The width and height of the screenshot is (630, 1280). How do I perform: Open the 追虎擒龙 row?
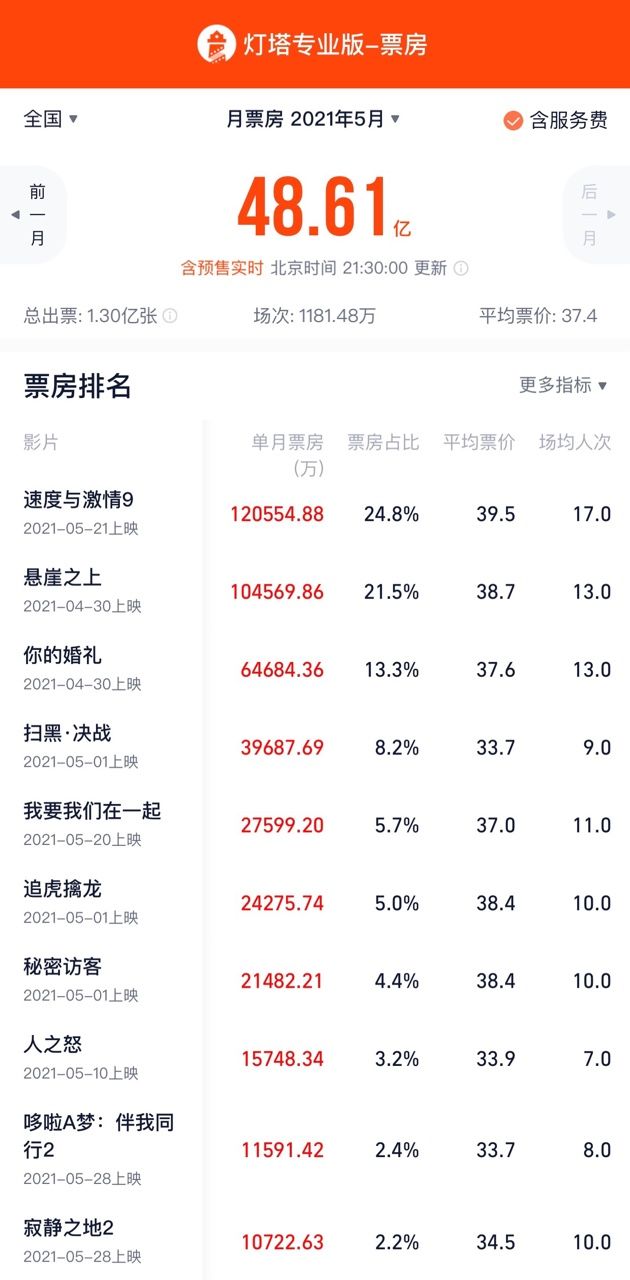tap(315, 904)
